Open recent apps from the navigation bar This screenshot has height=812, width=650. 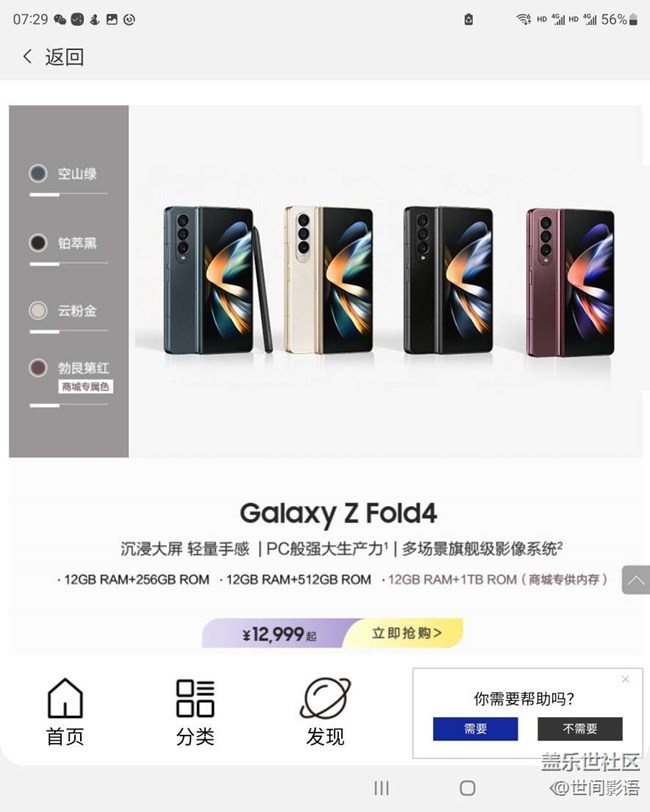(381, 788)
